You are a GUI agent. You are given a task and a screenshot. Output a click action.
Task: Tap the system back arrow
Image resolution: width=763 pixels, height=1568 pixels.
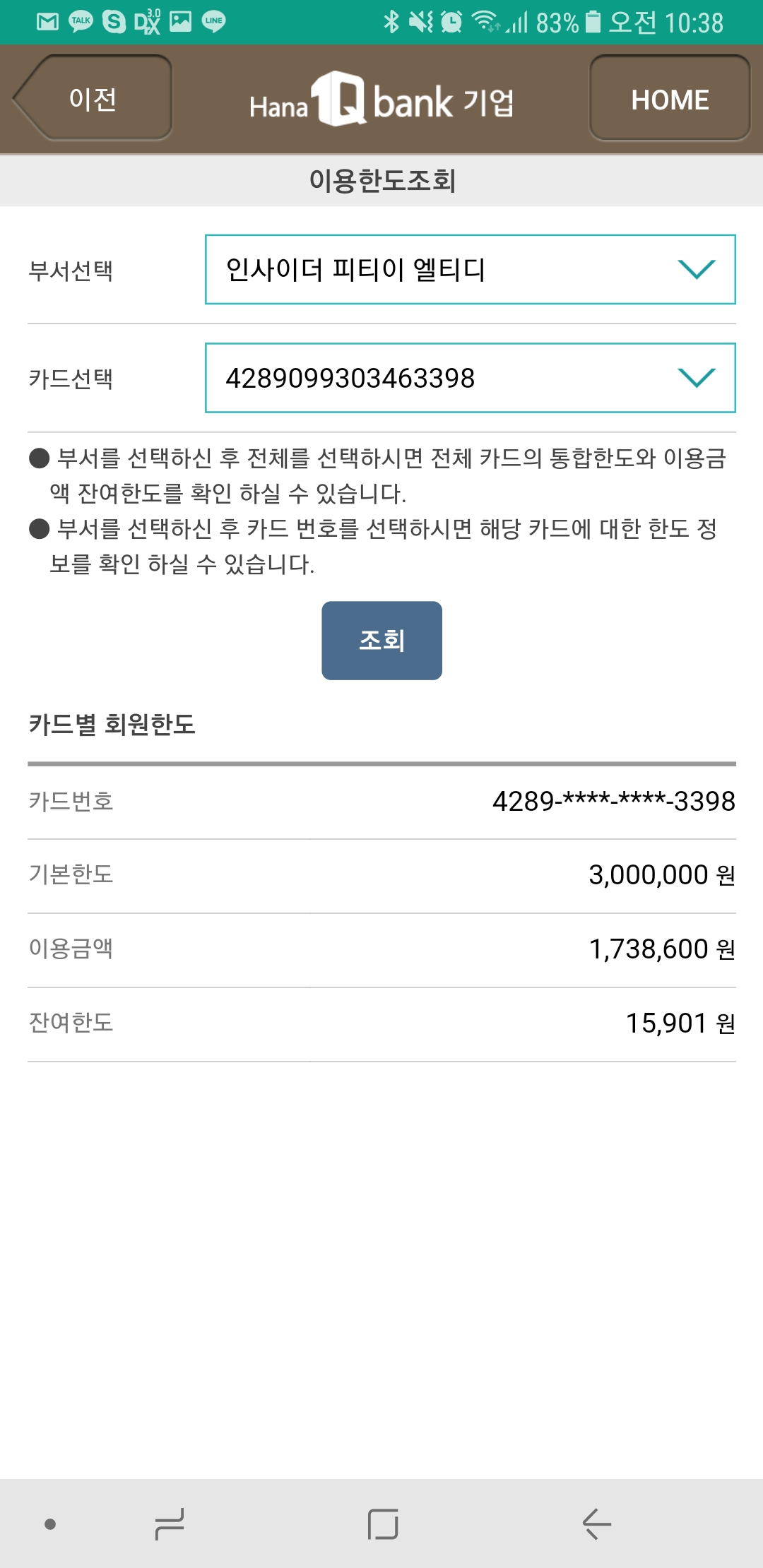click(596, 1524)
